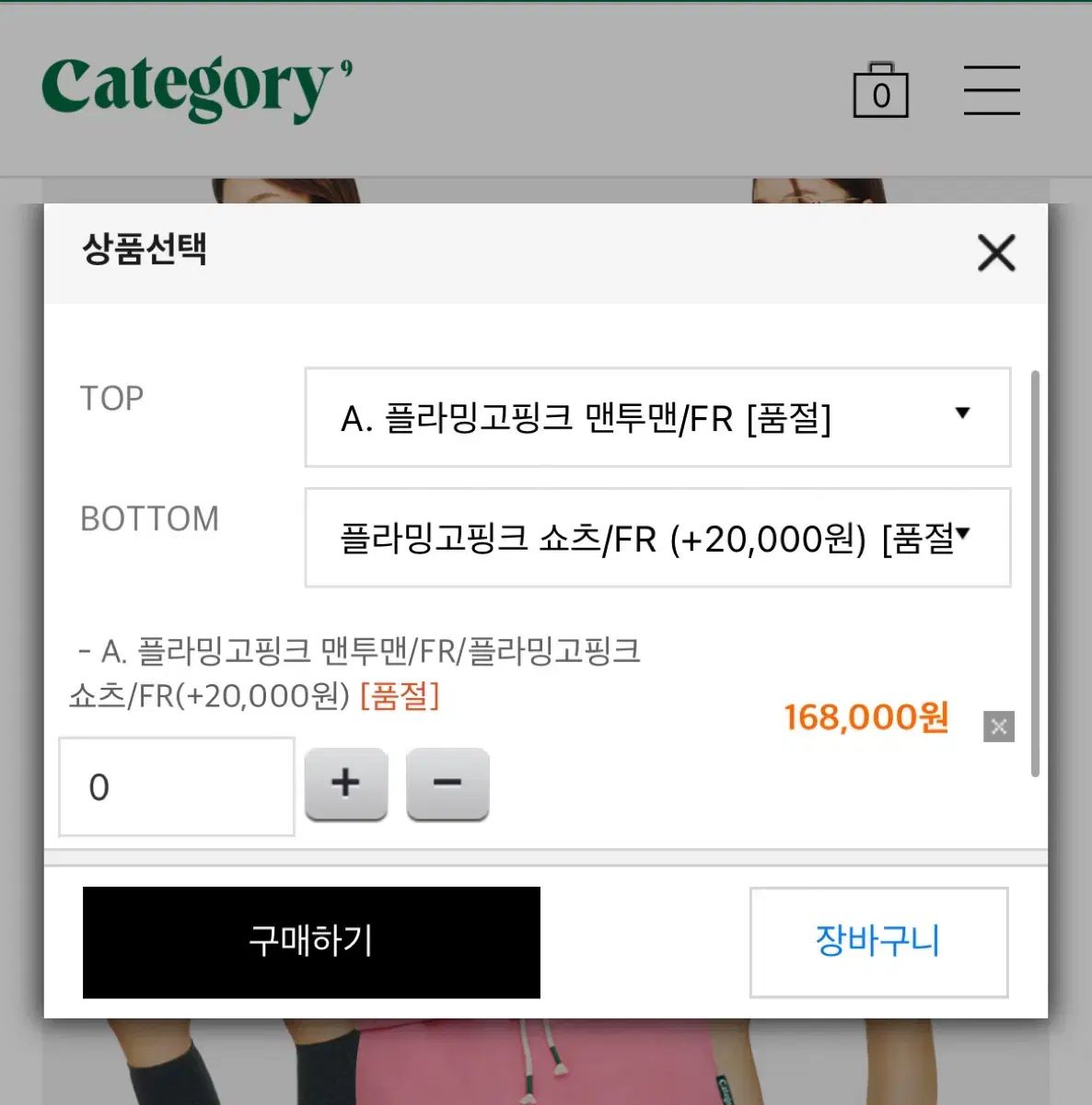Screen dimensions: 1092x1105
Task: Close the 상품선택 dialog
Action: point(995,252)
